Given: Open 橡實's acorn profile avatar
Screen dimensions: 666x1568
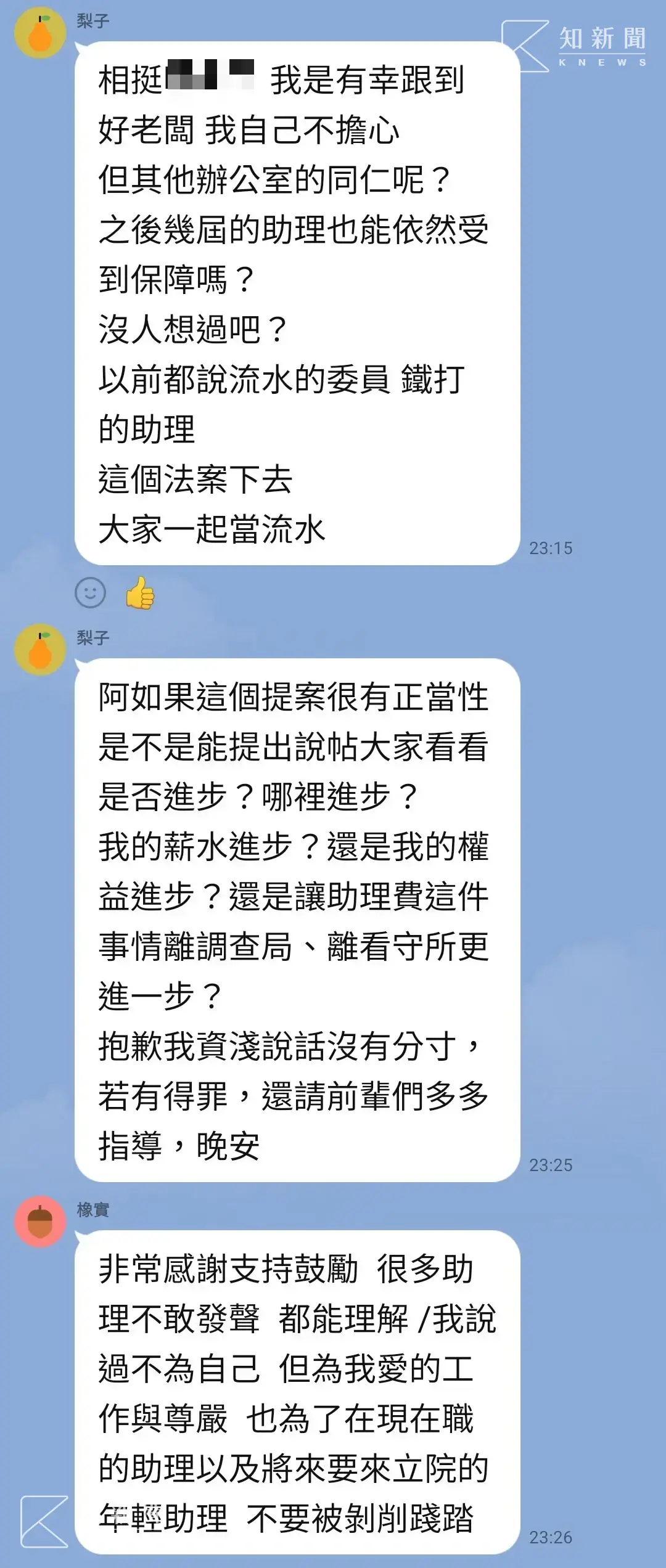Looking at the screenshot, I should [x=40, y=1222].
